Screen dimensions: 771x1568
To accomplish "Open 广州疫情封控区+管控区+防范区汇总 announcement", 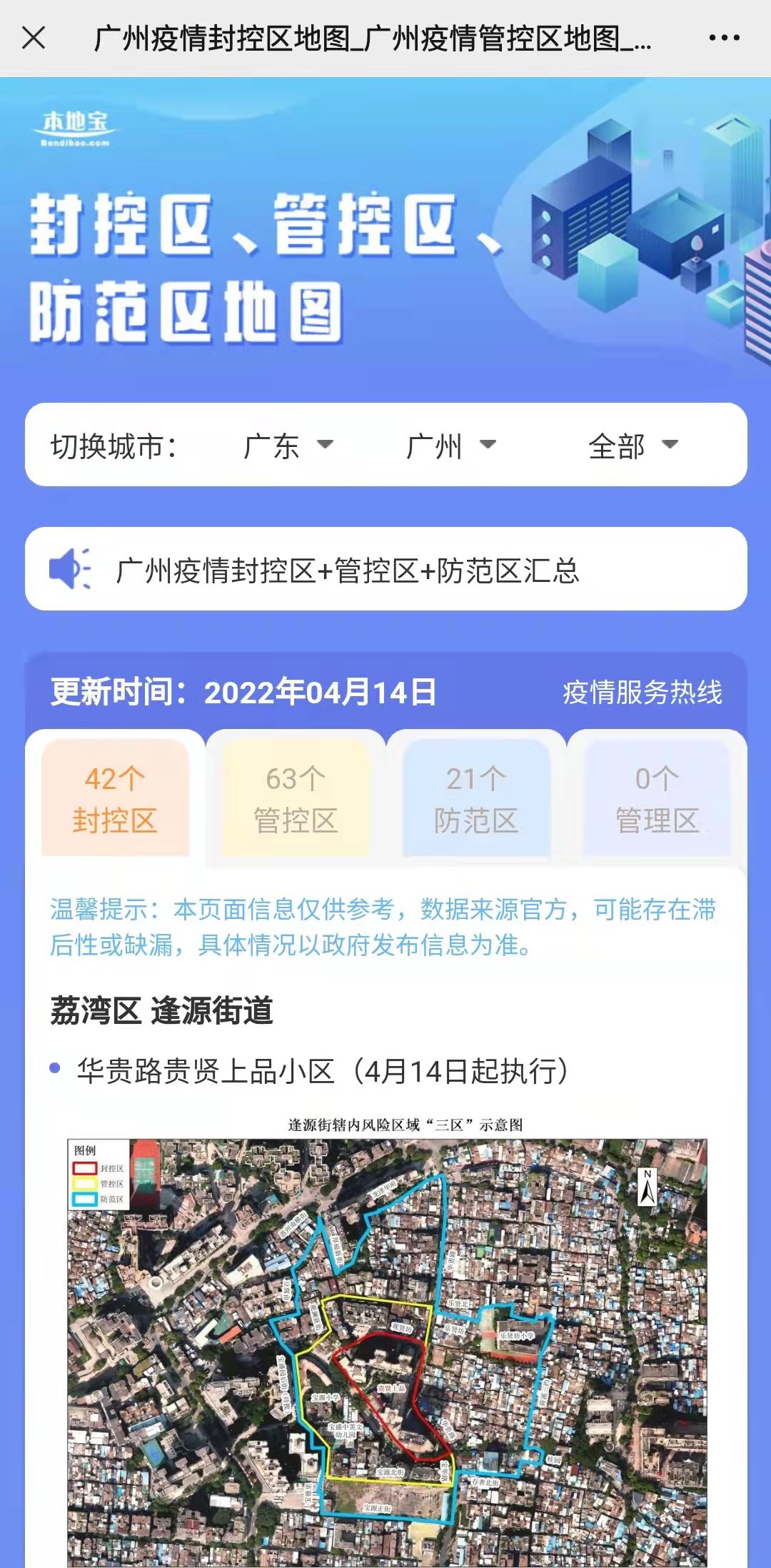I will (x=348, y=571).
